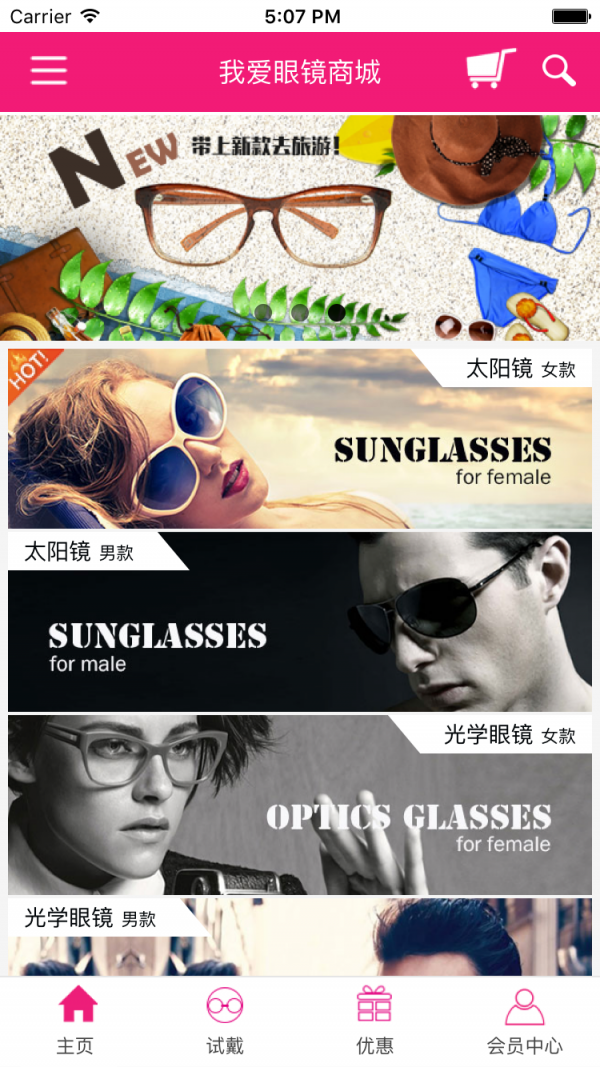Screen dimensions: 600x1067
Task: Open the 会员中心 member center tab
Action: [x=524, y=1021]
